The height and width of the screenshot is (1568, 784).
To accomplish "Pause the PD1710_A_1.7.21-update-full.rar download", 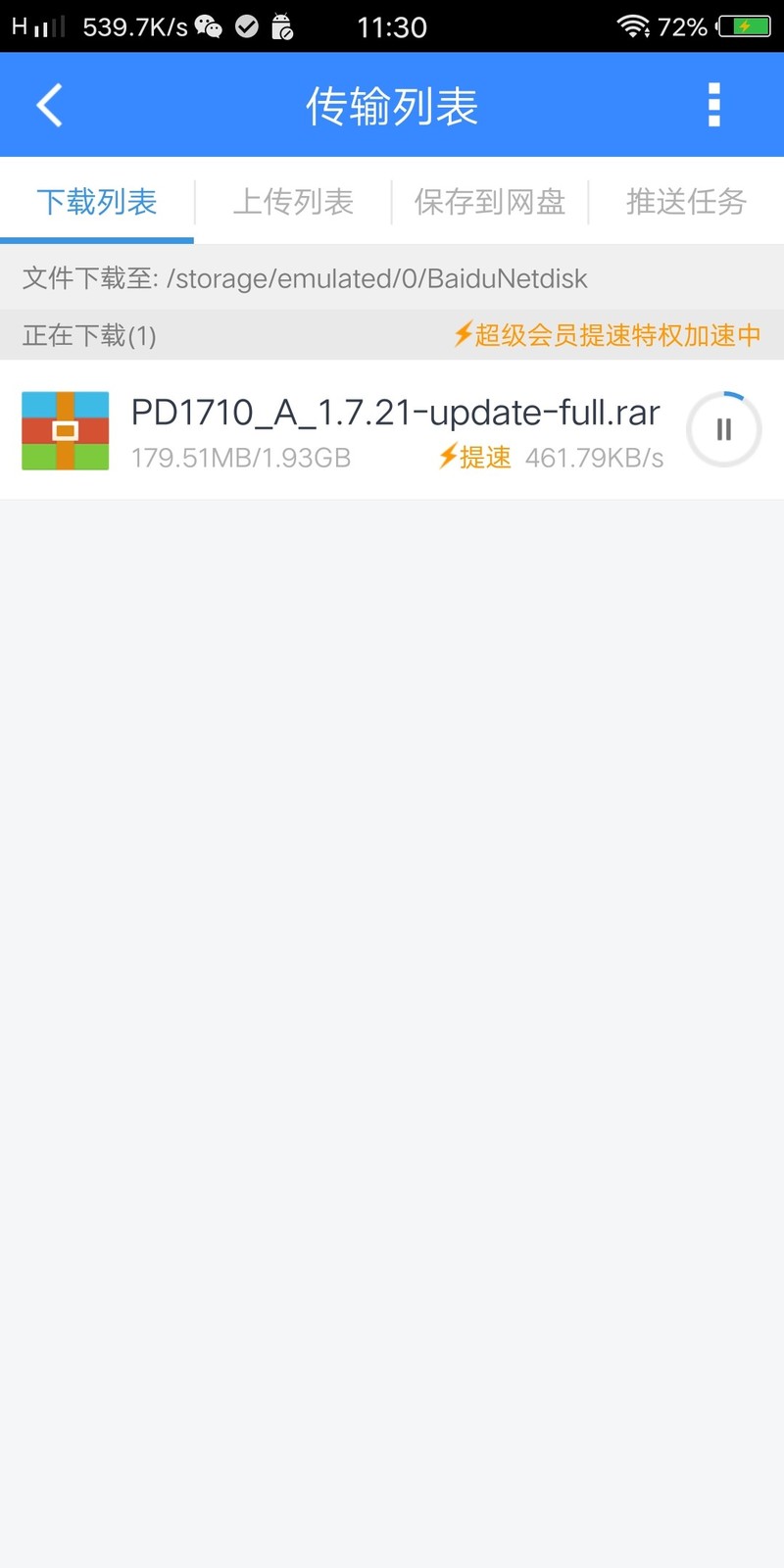I will click(723, 429).
